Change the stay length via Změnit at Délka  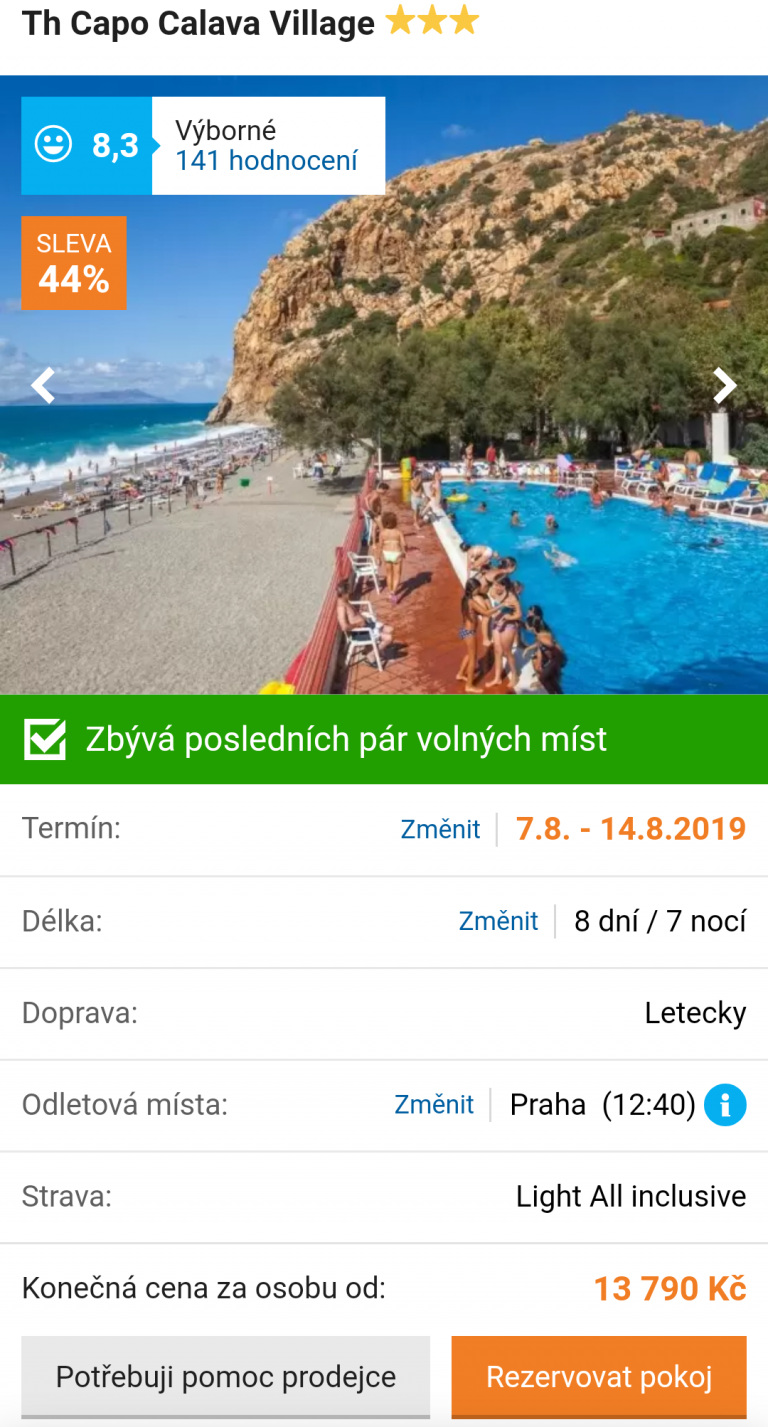tap(498, 921)
